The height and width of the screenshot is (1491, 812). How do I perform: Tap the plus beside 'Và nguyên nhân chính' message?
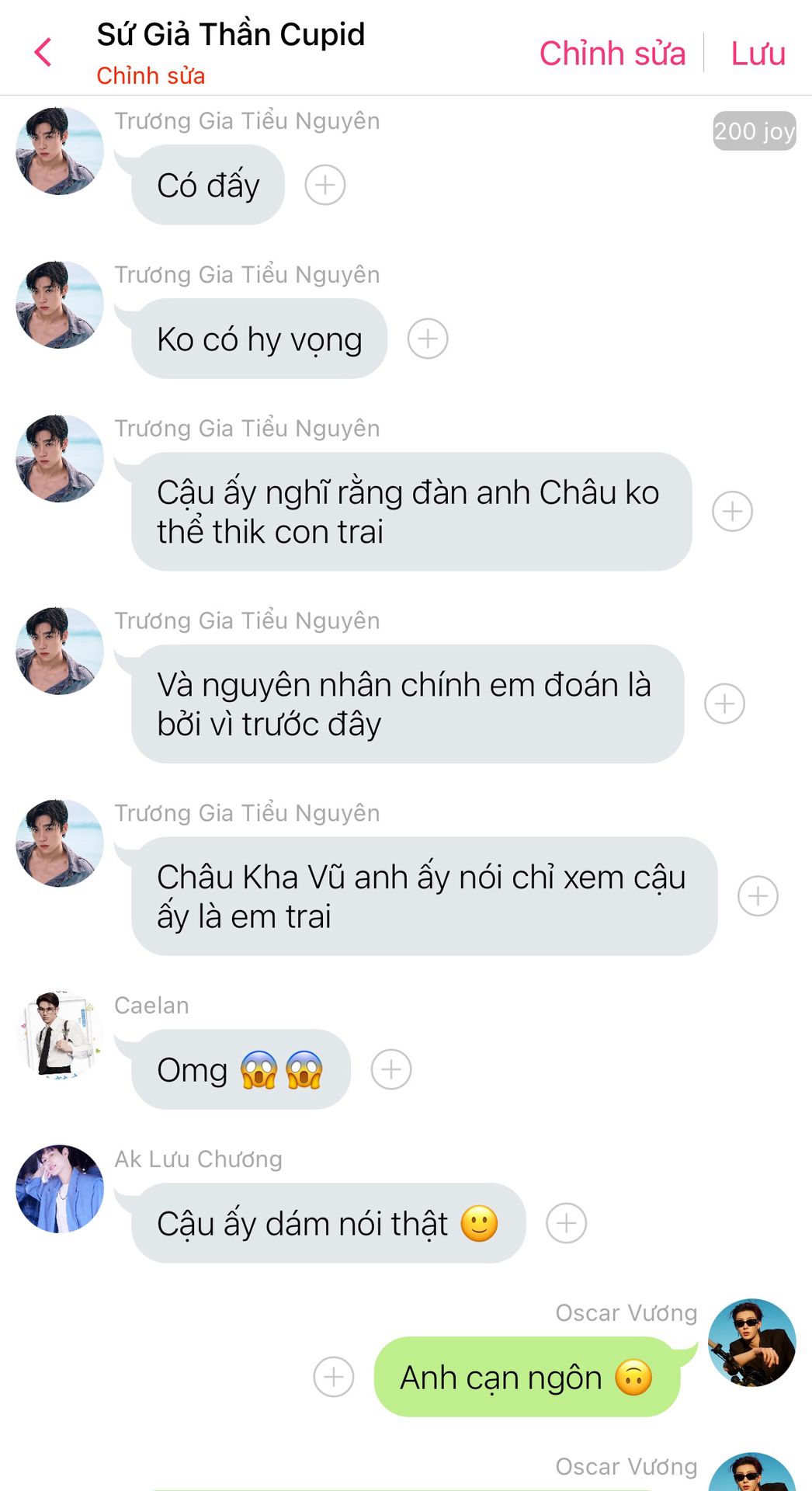[x=724, y=704]
